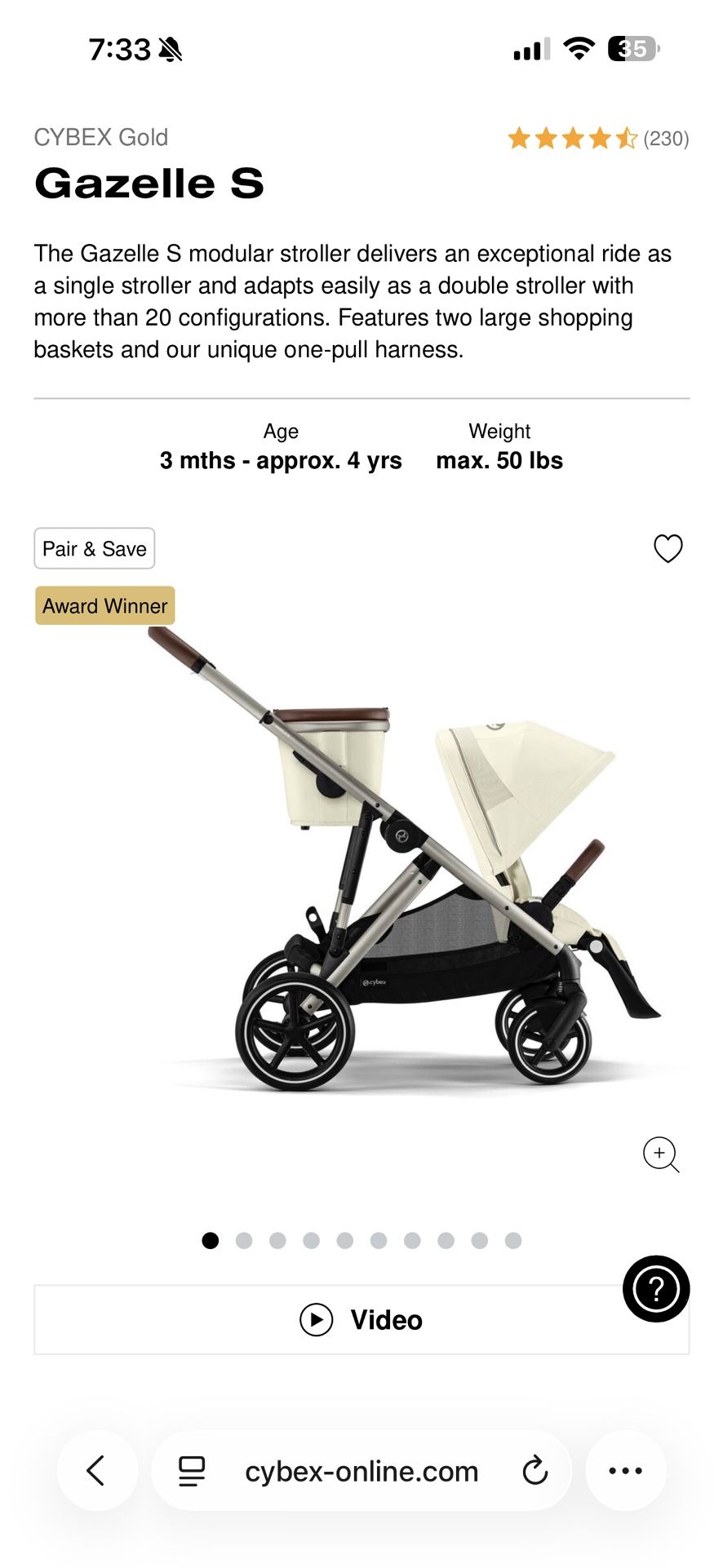Jump to the last image dot
Screen dimensions: 723x1568
[x=512, y=1240]
